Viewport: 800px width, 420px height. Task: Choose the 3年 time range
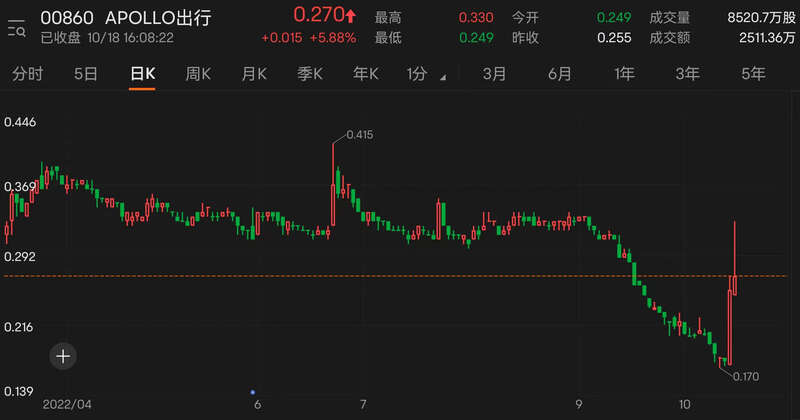(687, 74)
